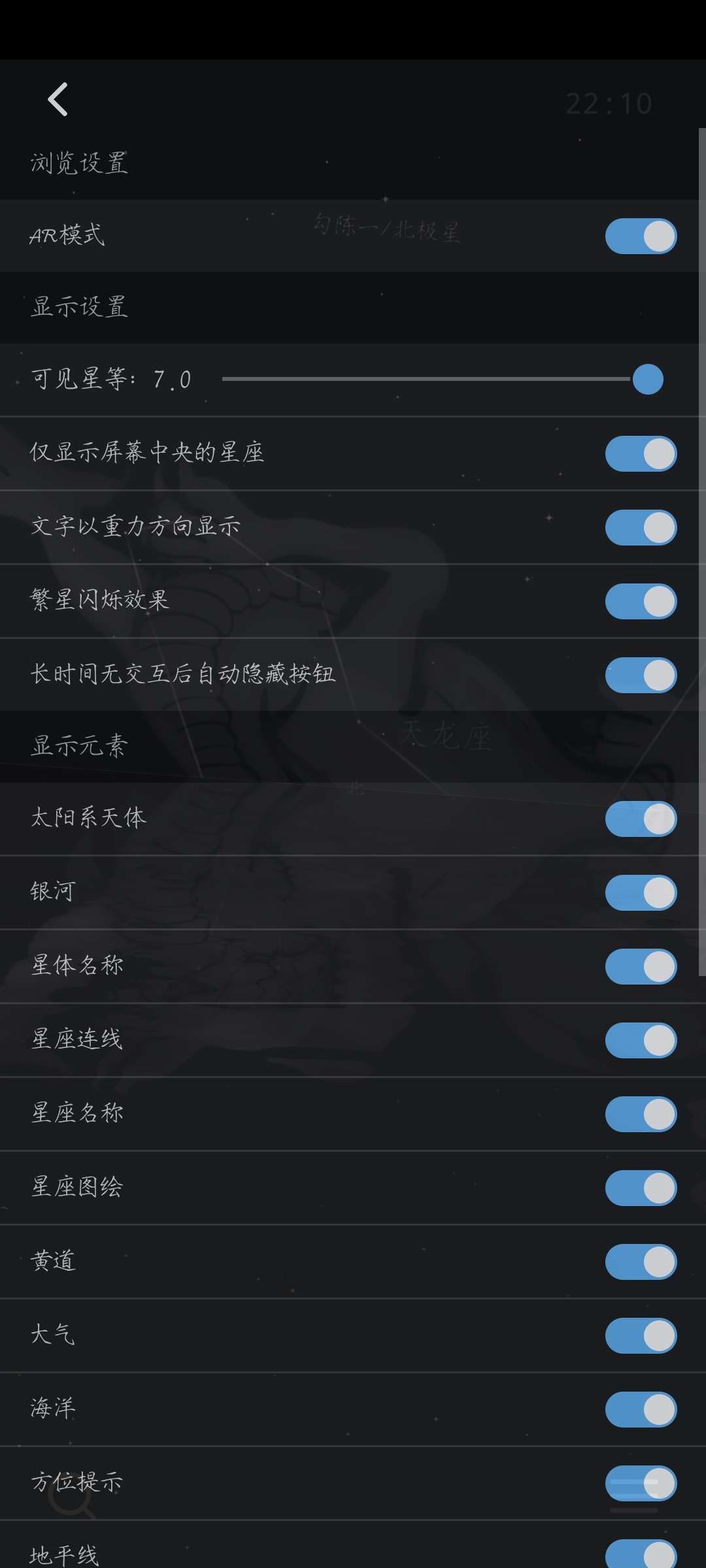Turn off the 海洋 option
The image size is (706, 1568).
pyautogui.click(x=641, y=1409)
